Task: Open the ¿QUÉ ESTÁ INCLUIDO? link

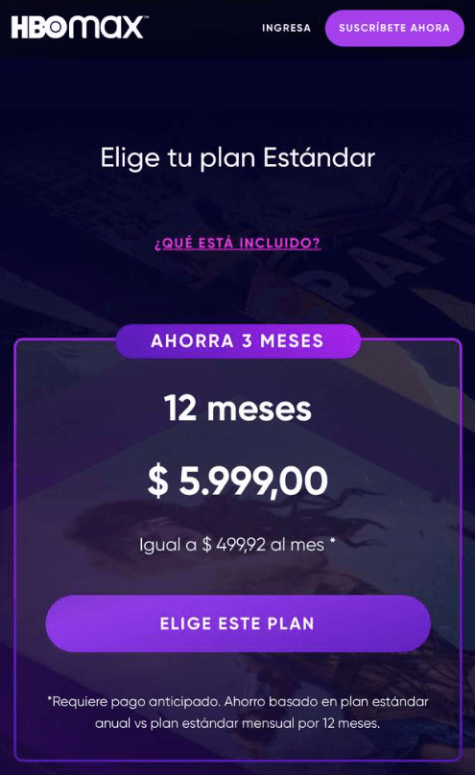Action: (237, 243)
